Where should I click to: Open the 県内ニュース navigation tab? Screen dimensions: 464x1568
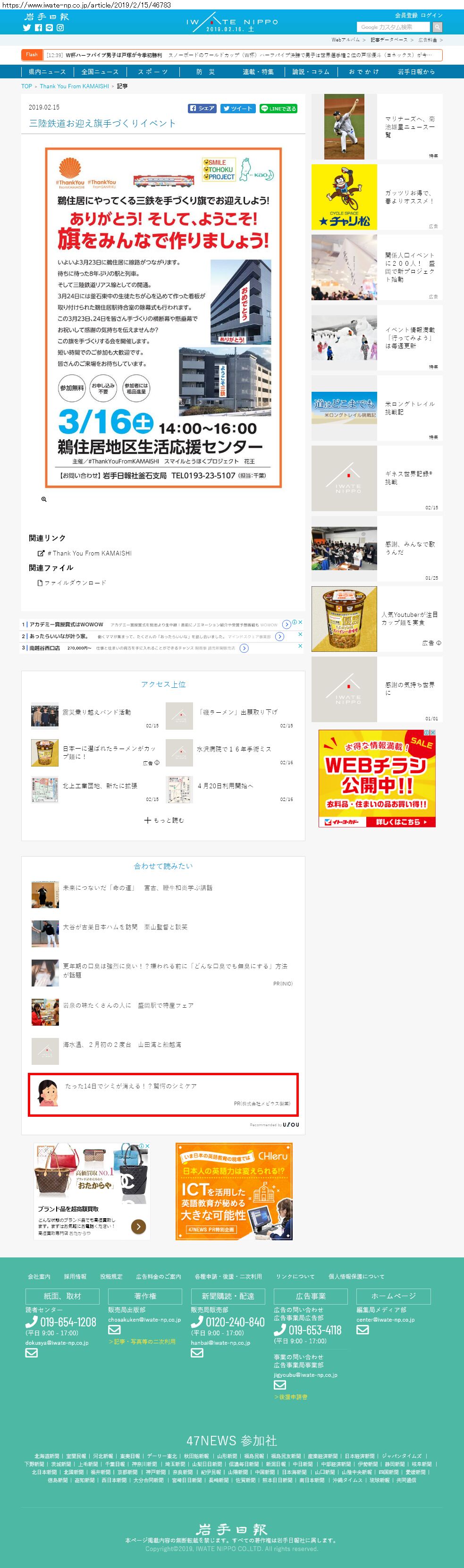click(x=47, y=72)
